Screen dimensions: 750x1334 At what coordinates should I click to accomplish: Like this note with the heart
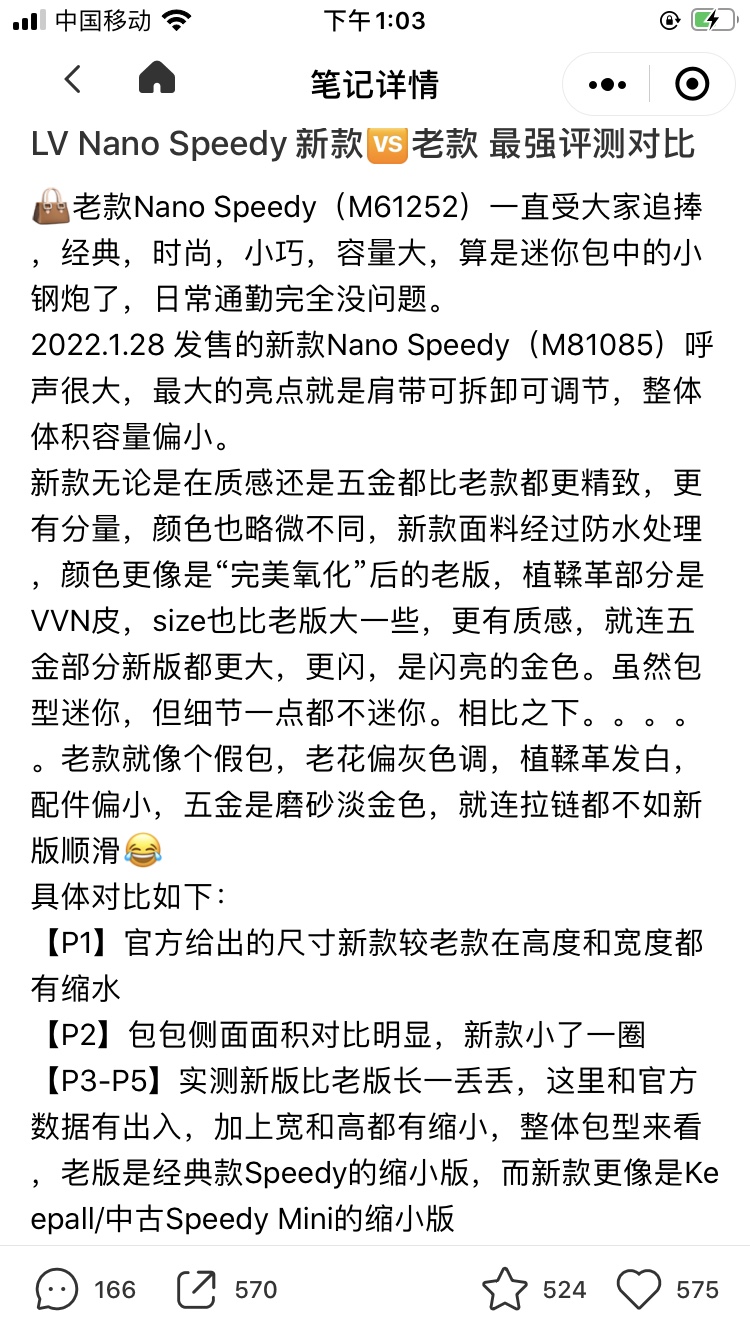click(638, 1289)
